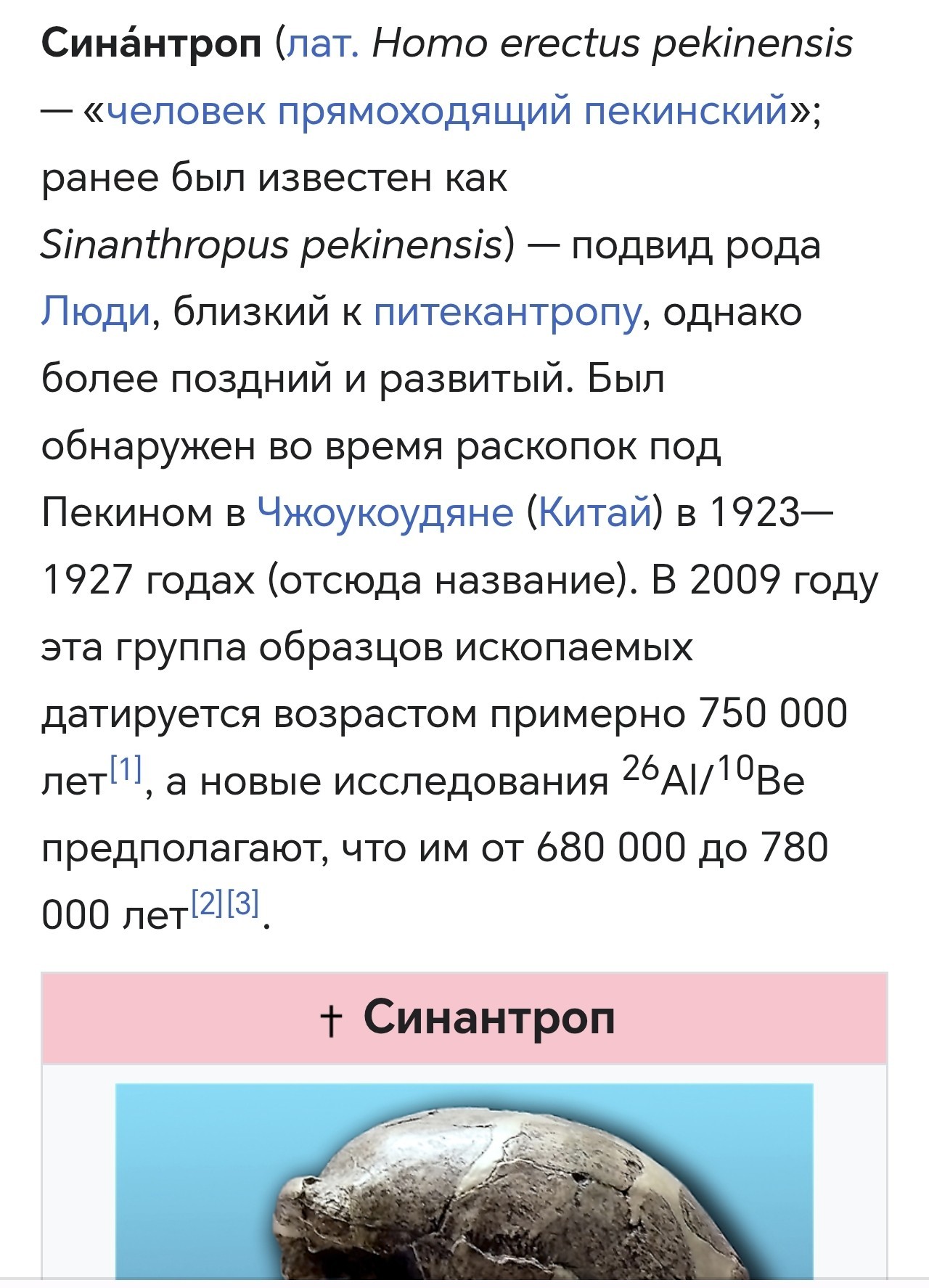Tap footnote reference [1]
Viewport: 929px width, 1288px height.
point(126,769)
